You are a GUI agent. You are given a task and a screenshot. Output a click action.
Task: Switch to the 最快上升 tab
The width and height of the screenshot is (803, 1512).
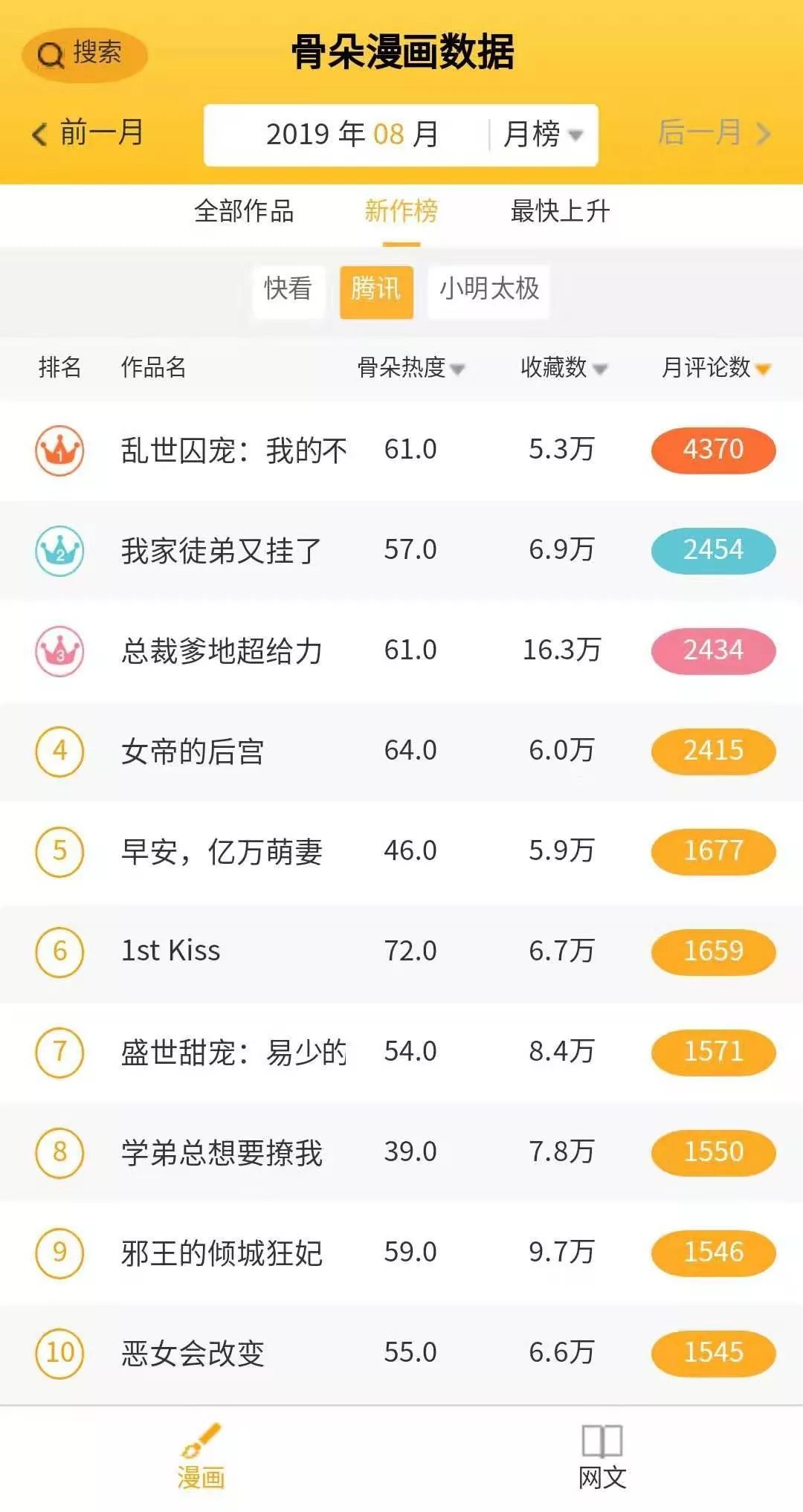[x=558, y=213]
